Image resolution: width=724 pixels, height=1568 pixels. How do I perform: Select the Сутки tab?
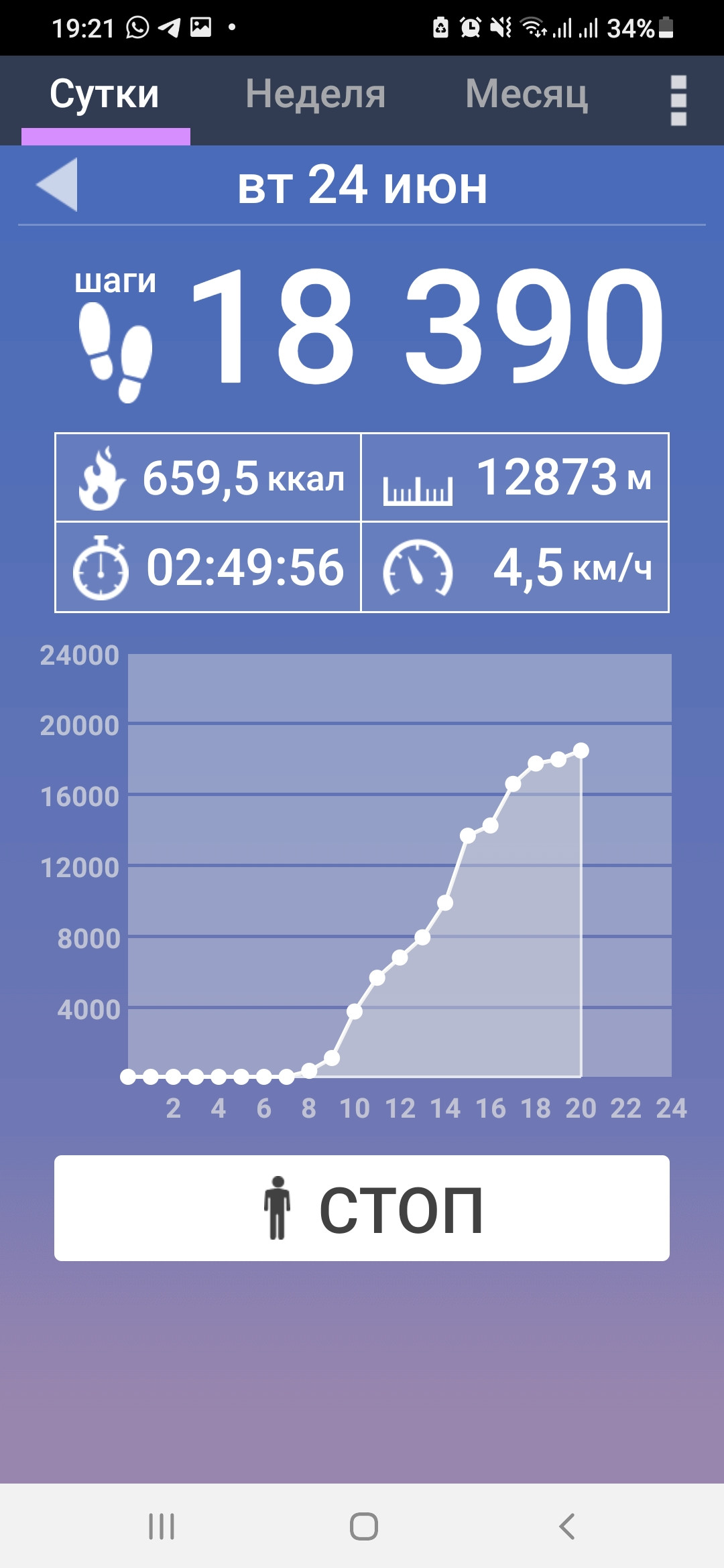(x=105, y=94)
